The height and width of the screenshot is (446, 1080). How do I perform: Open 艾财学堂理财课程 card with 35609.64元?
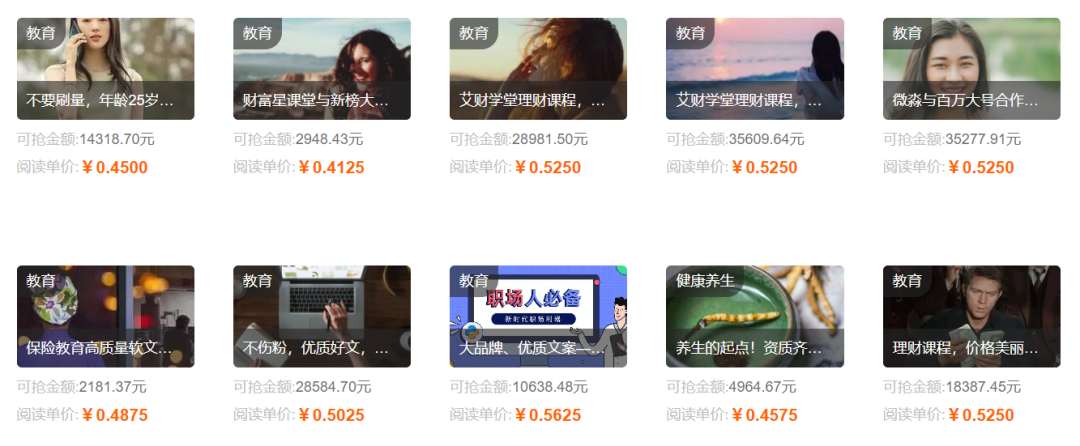coord(754,69)
